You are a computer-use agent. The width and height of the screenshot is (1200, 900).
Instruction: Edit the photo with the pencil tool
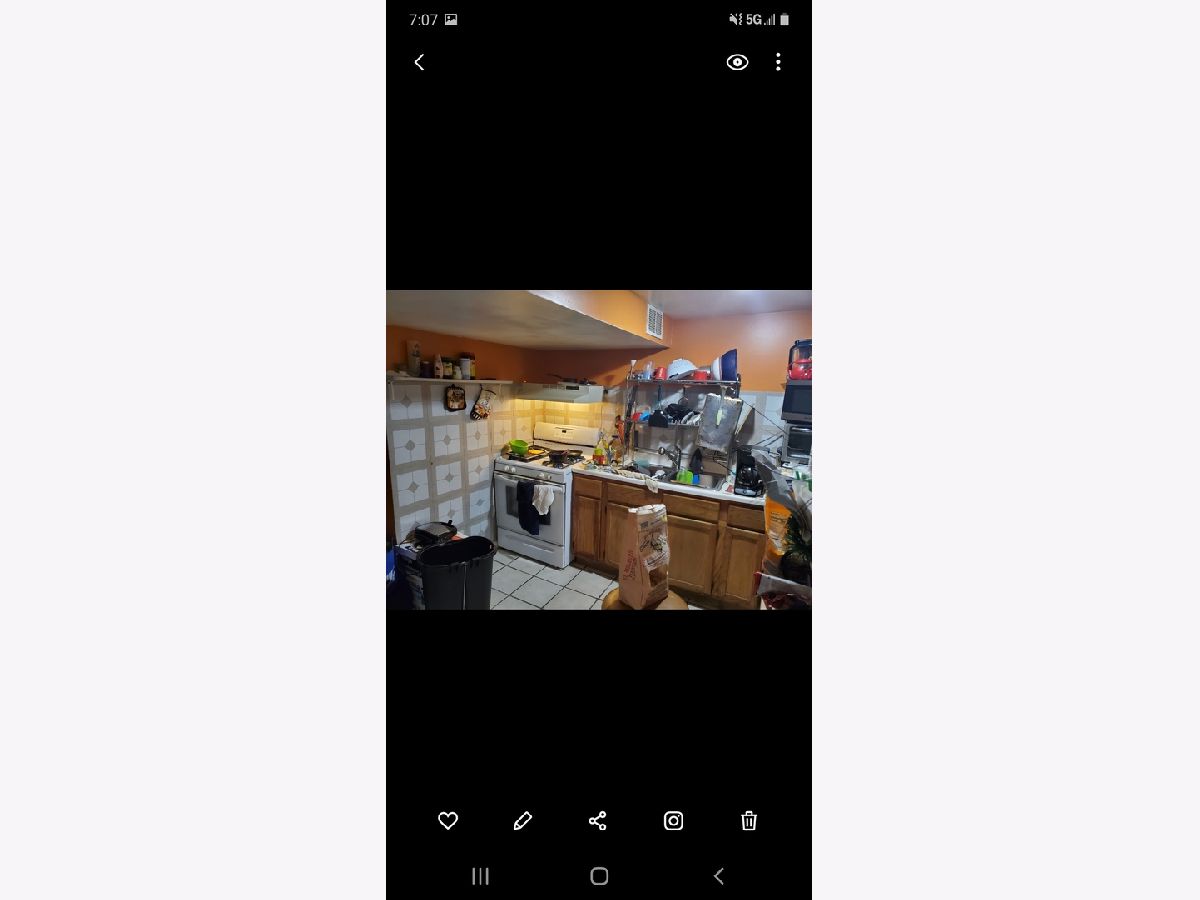pyautogui.click(x=522, y=821)
